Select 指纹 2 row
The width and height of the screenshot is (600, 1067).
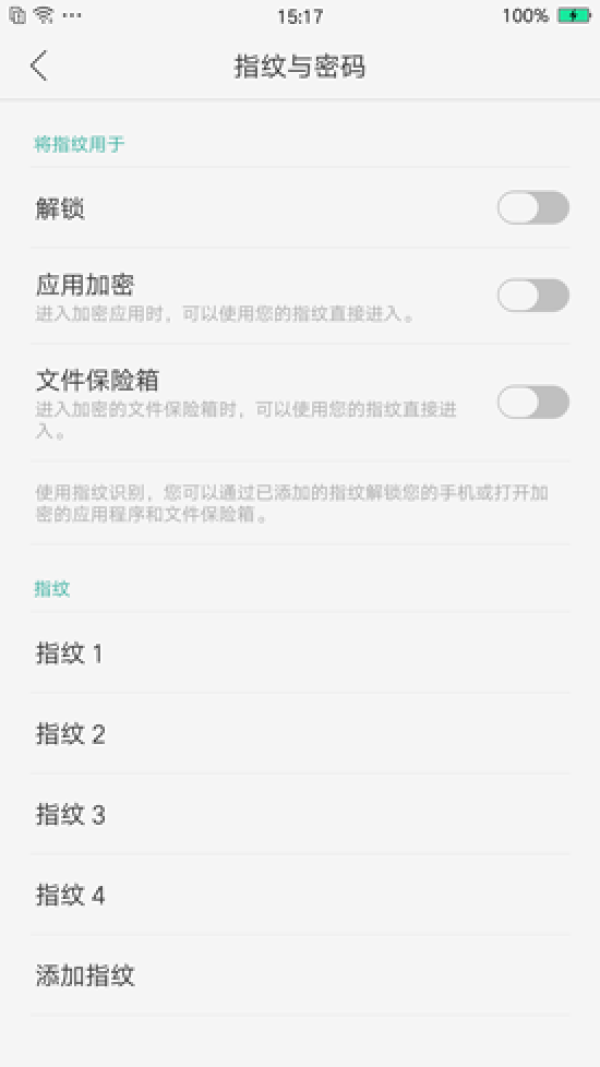point(300,735)
